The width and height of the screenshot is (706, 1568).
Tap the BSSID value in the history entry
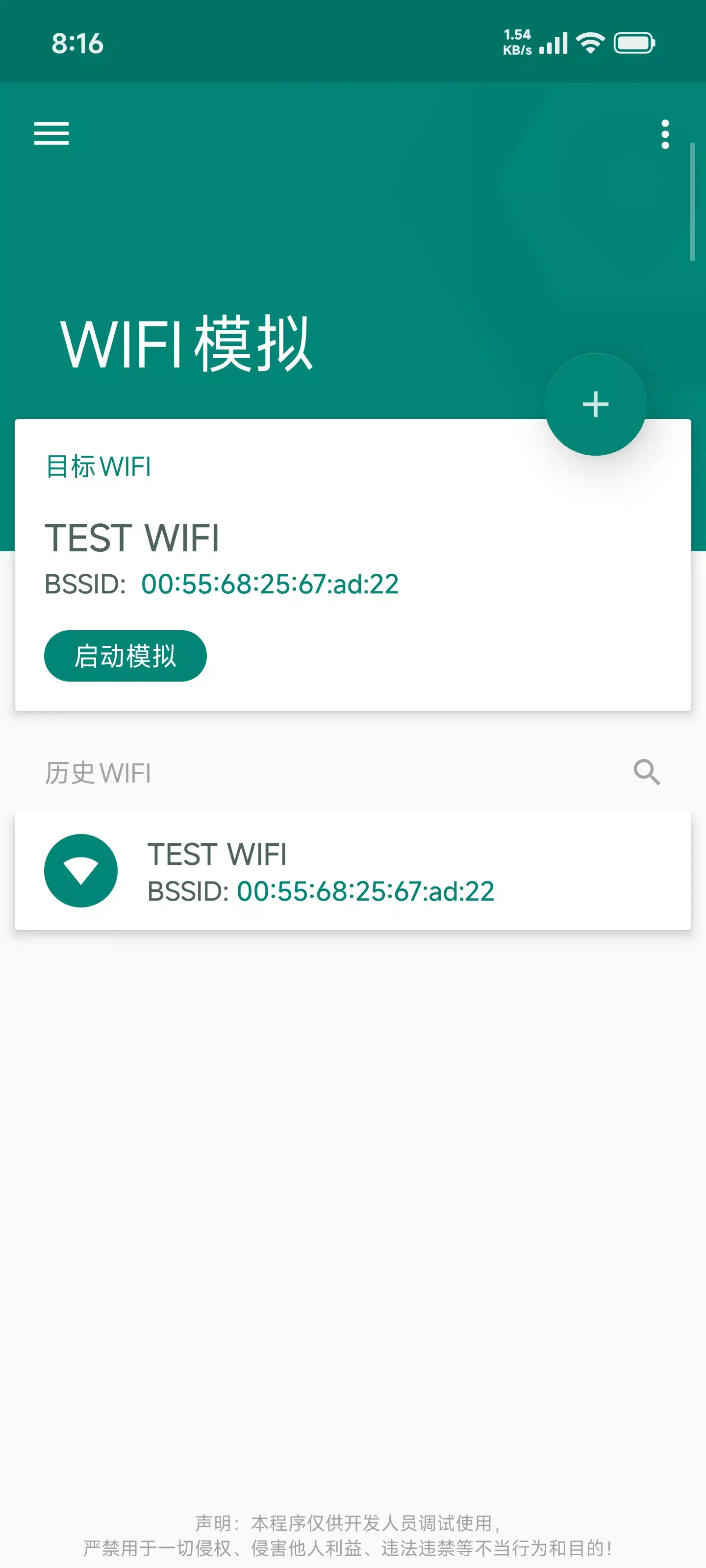[x=365, y=892]
